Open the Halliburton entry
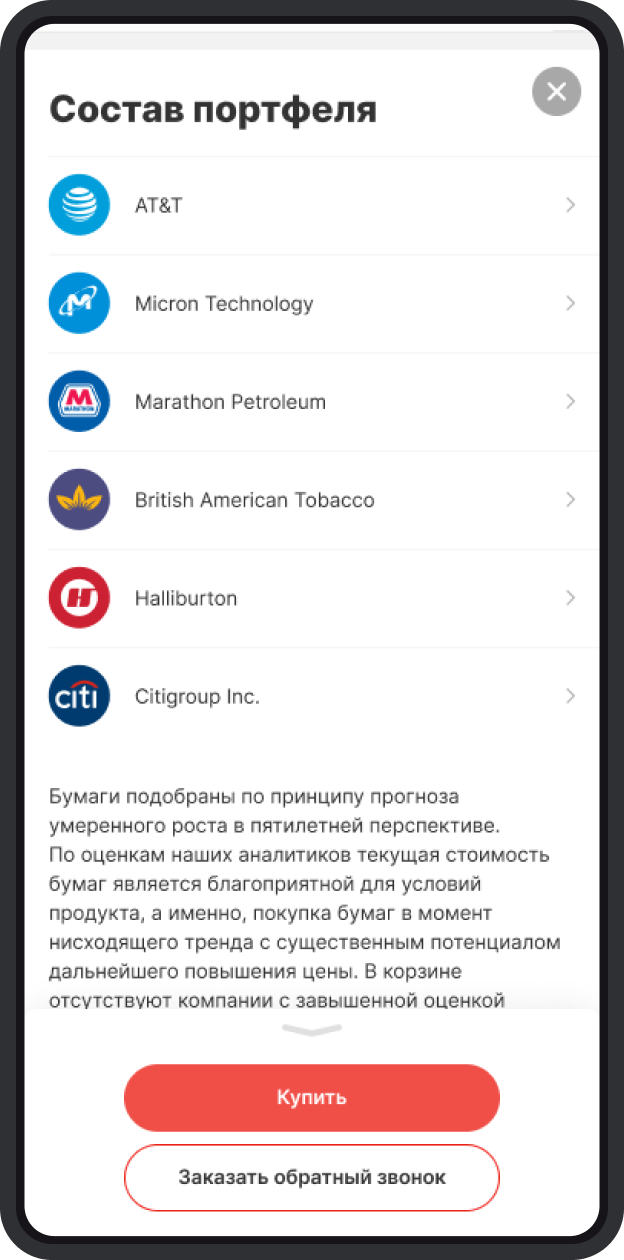This screenshot has width=624, height=1260. 312,597
